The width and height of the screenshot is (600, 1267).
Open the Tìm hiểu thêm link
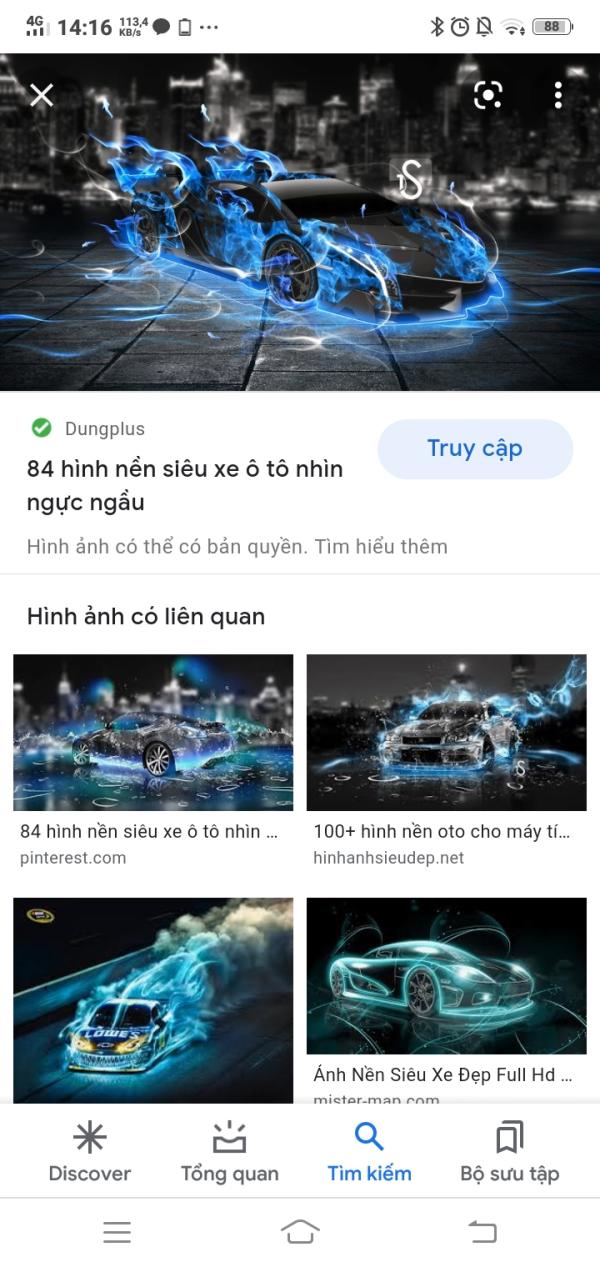(x=385, y=547)
